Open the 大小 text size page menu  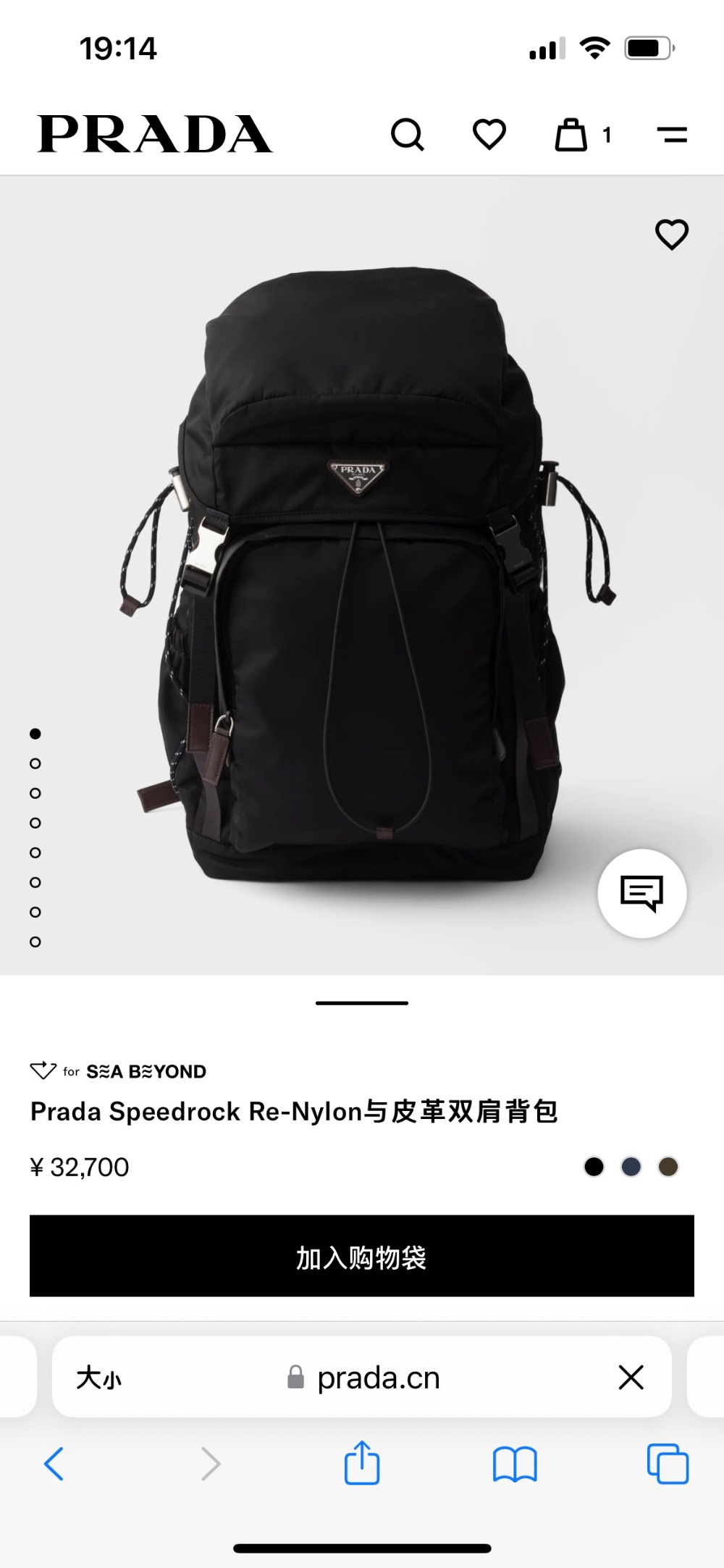point(99,1378)
